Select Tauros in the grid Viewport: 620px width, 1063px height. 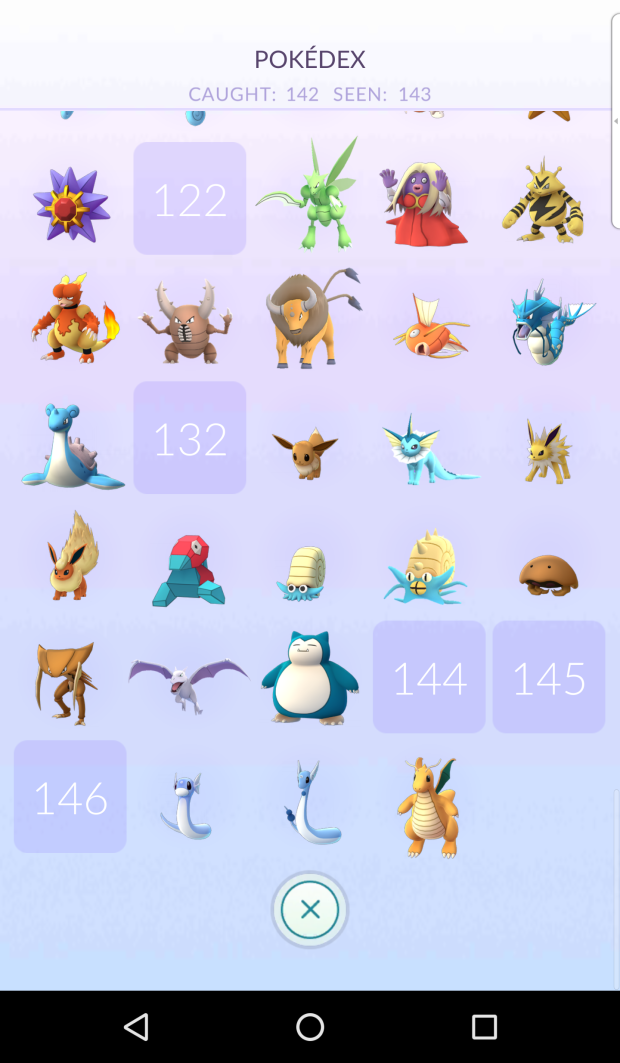[x=310, y=318]
